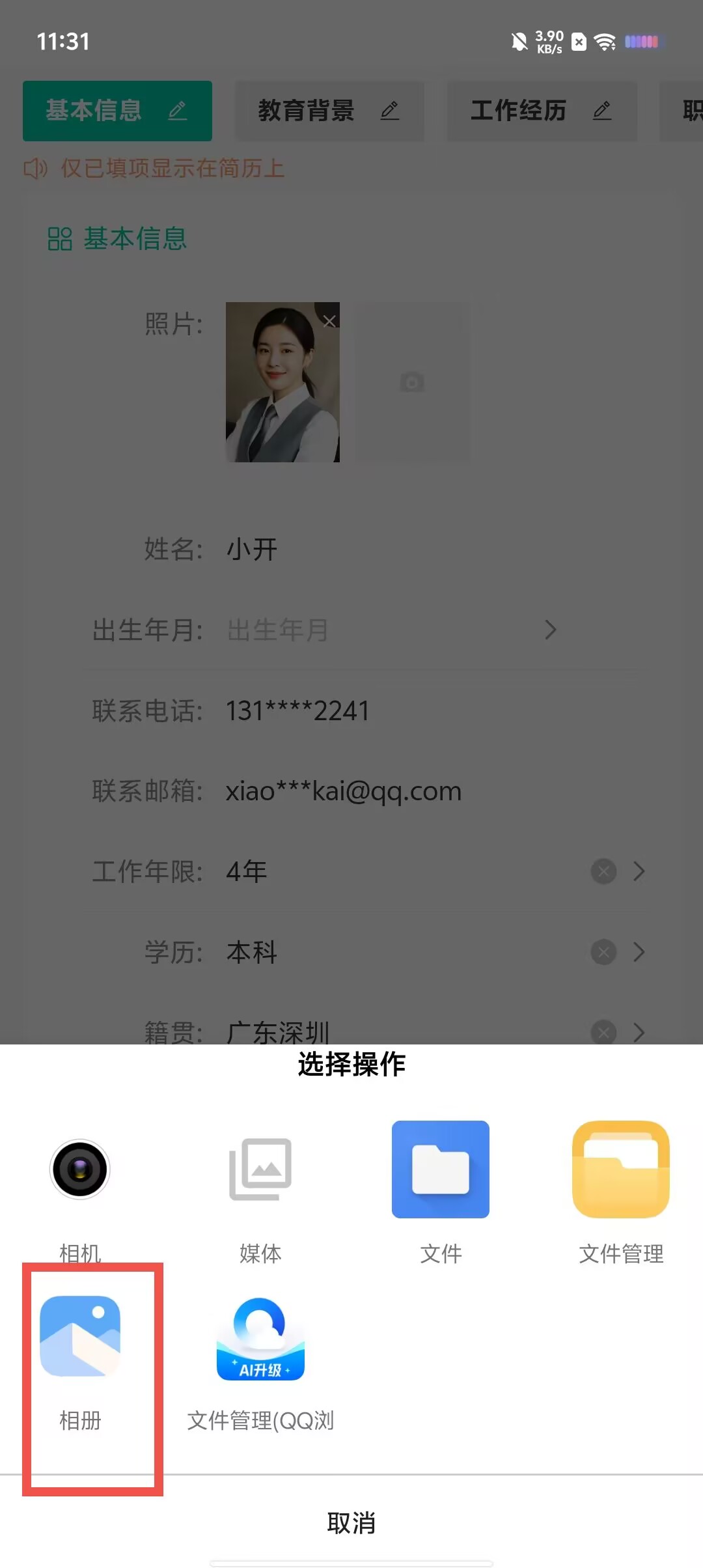Open 籍贯 selector via its chevron
This screenshot has width=703, height=1568.
point(637,1033)
